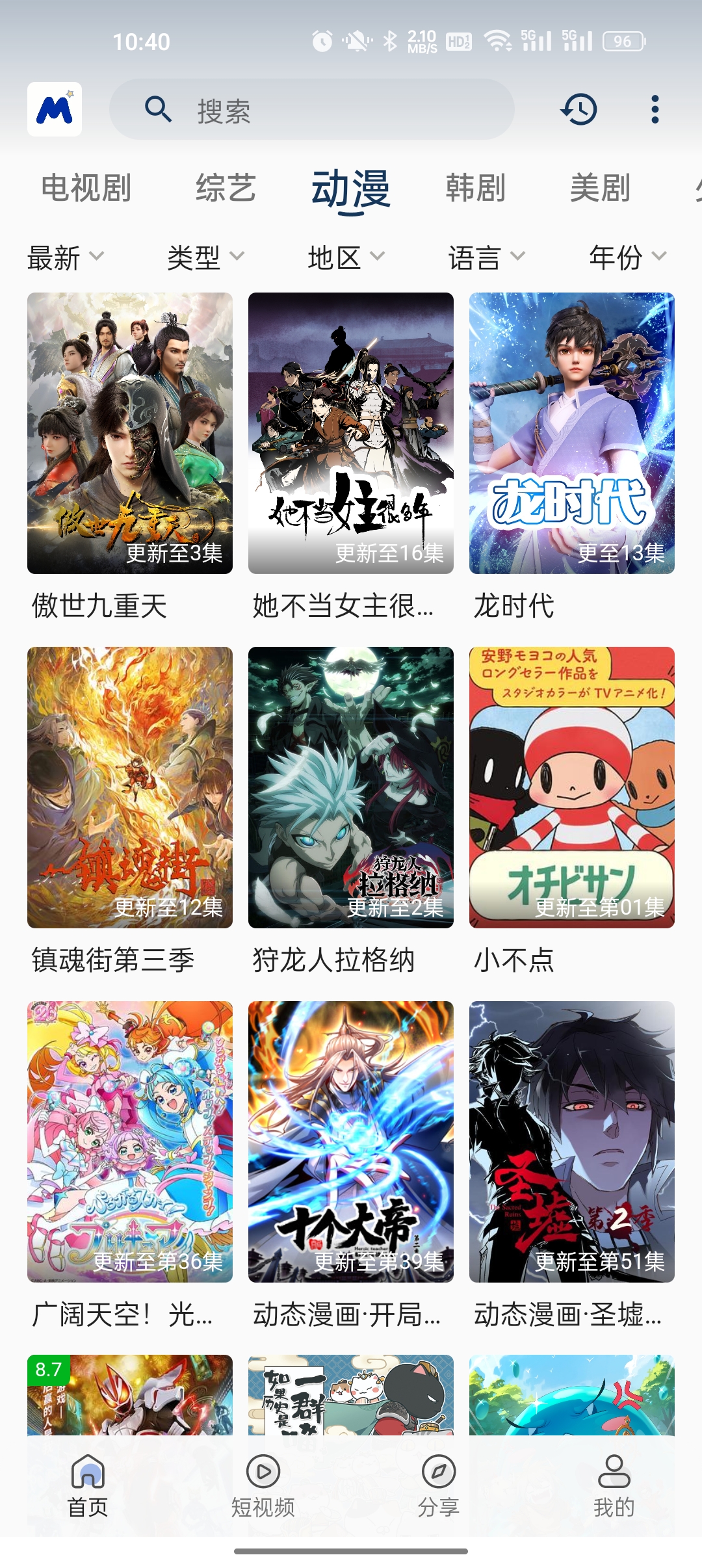Expand the 类型 filter dropdown

click(205, 257)
